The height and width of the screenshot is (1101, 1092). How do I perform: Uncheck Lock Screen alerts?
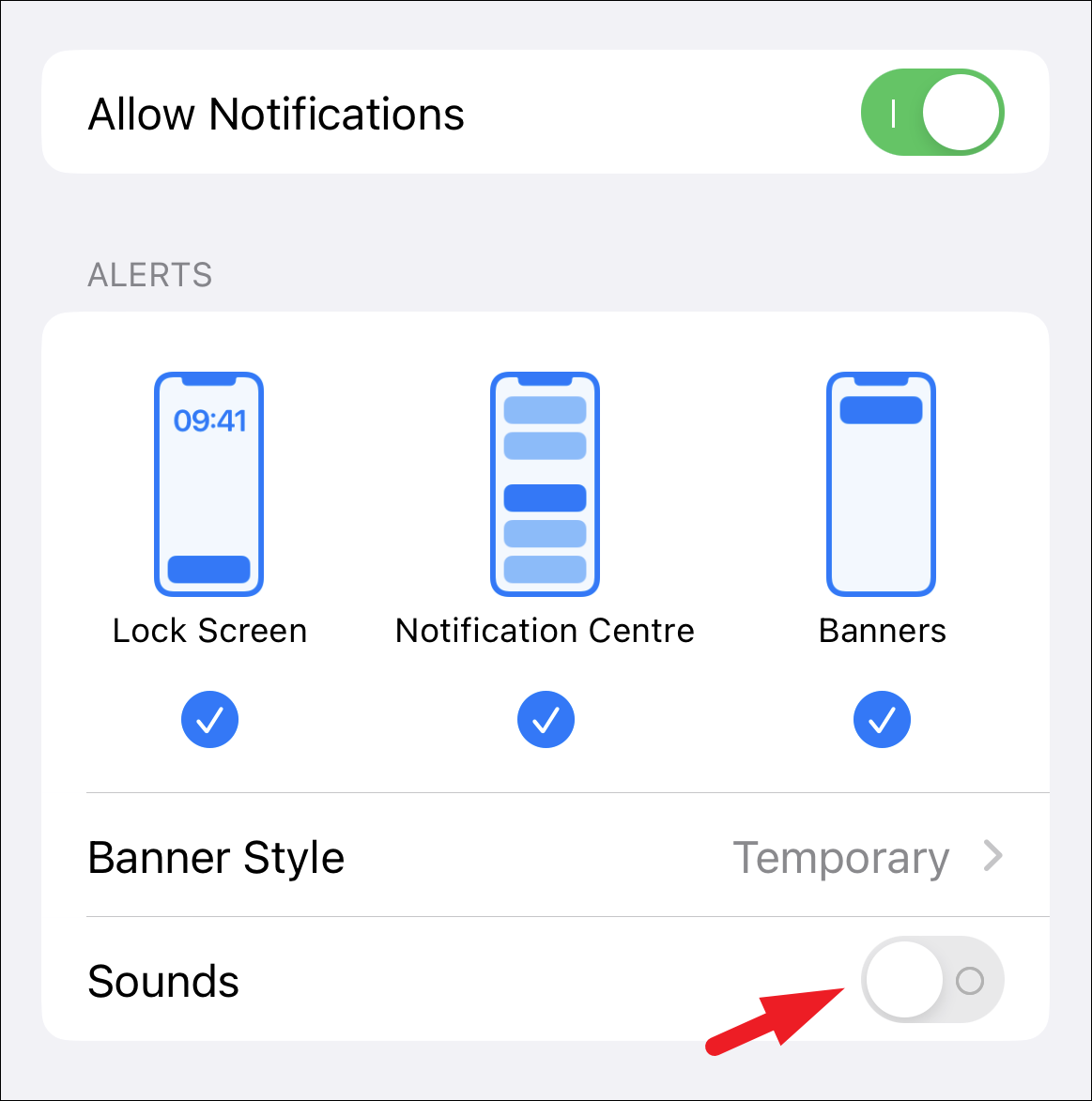tap(209, 720)
